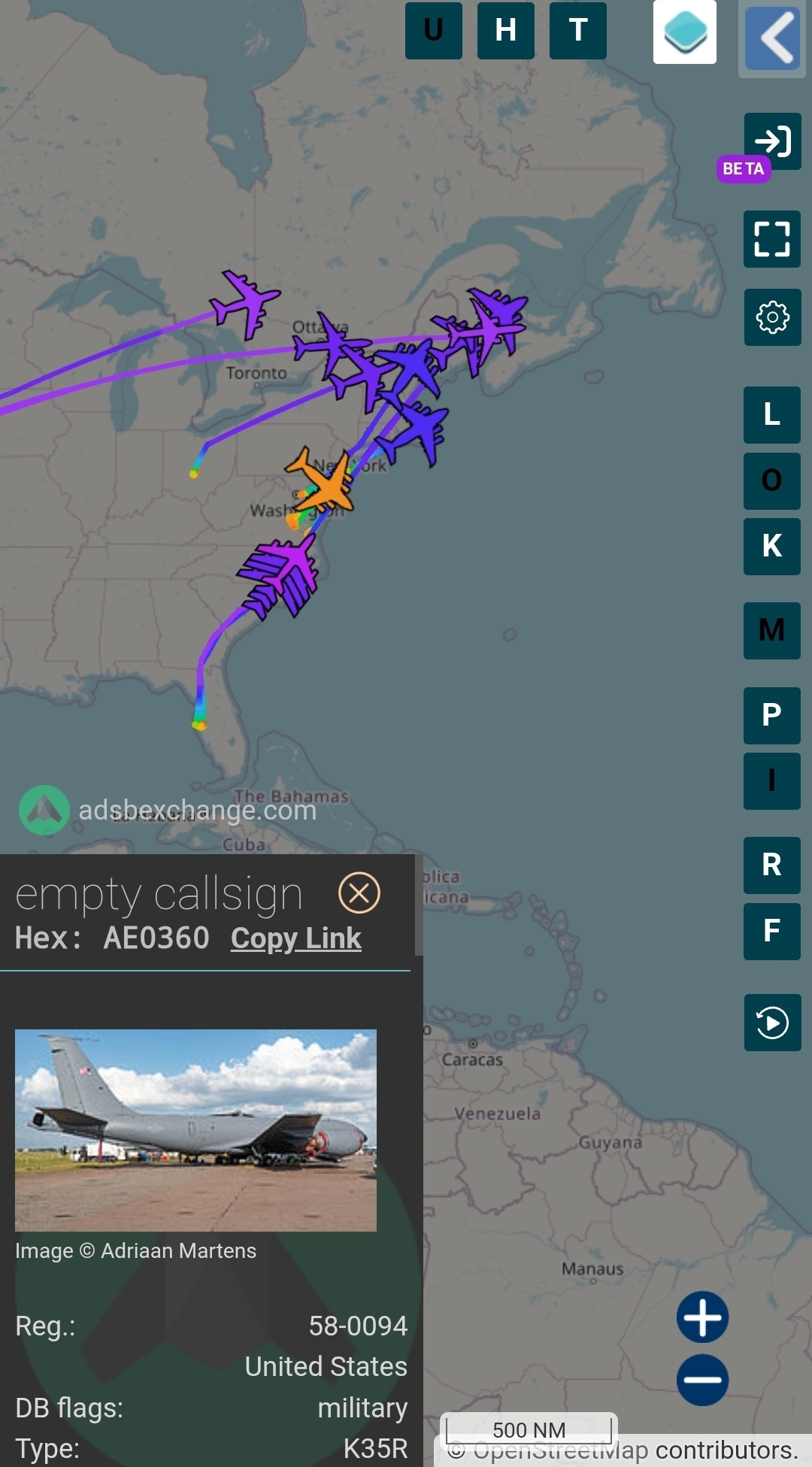The image size is (812, 1467).
Task: Tap the R button
Action: click(772, 865)
